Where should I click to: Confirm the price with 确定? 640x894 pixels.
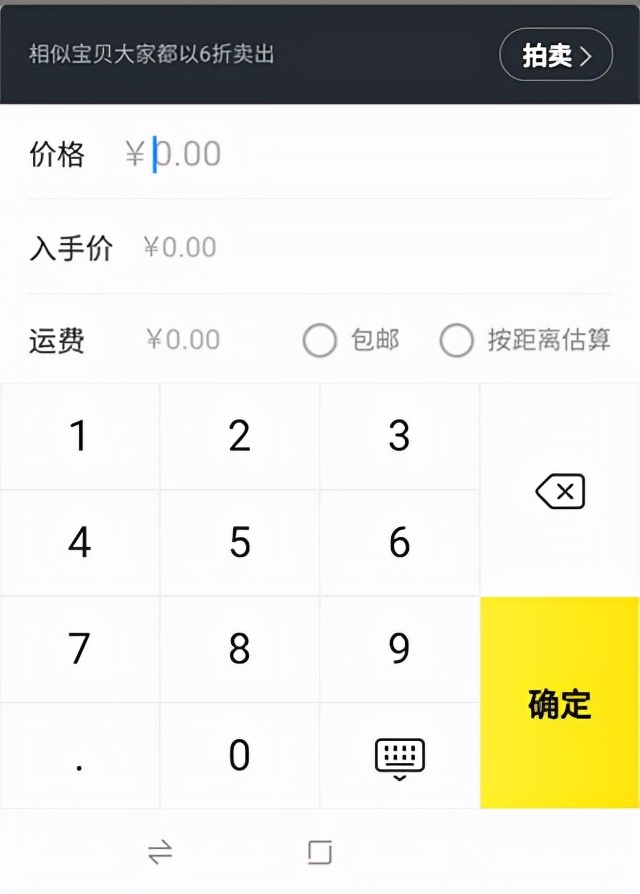pos(560,703)
